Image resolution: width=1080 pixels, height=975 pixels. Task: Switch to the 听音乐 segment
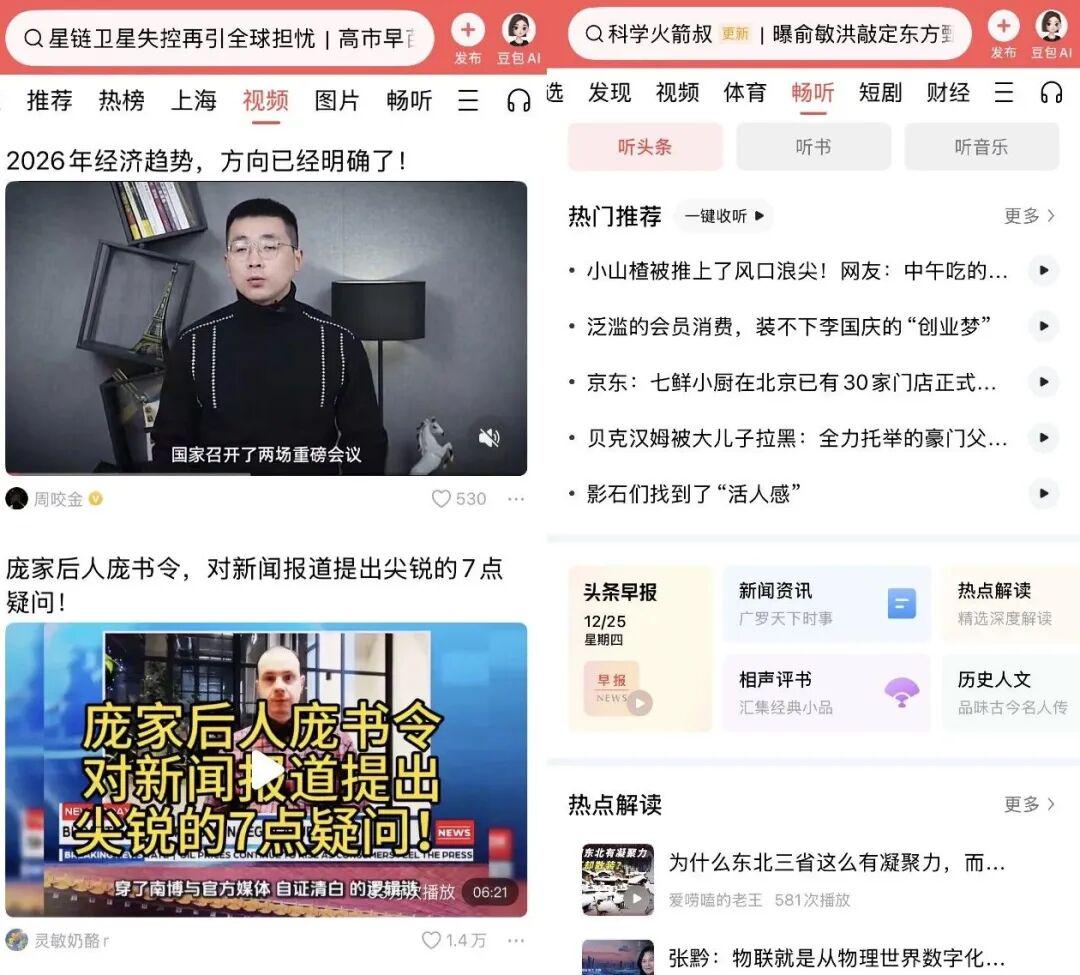981,147
